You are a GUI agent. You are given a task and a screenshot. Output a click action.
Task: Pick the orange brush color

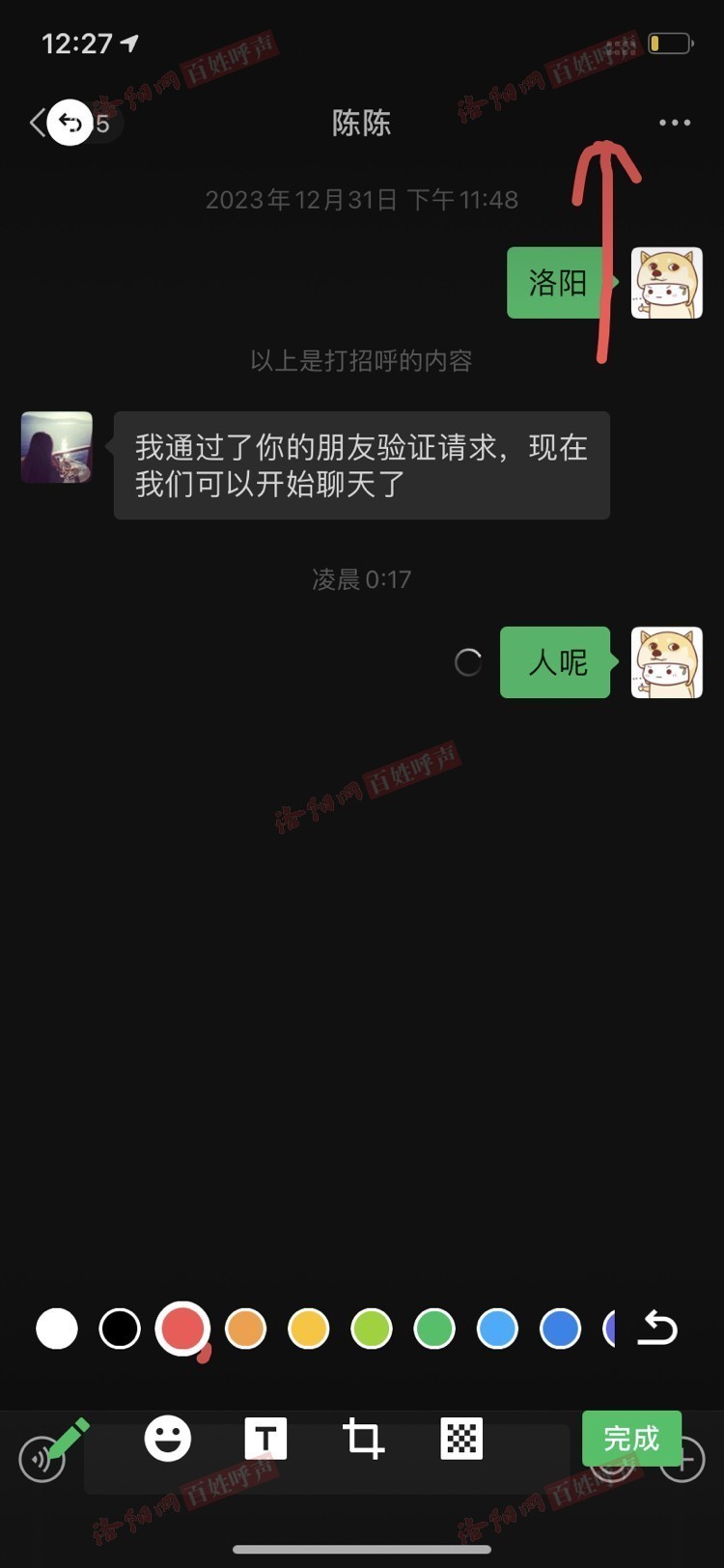(245, 1329)
